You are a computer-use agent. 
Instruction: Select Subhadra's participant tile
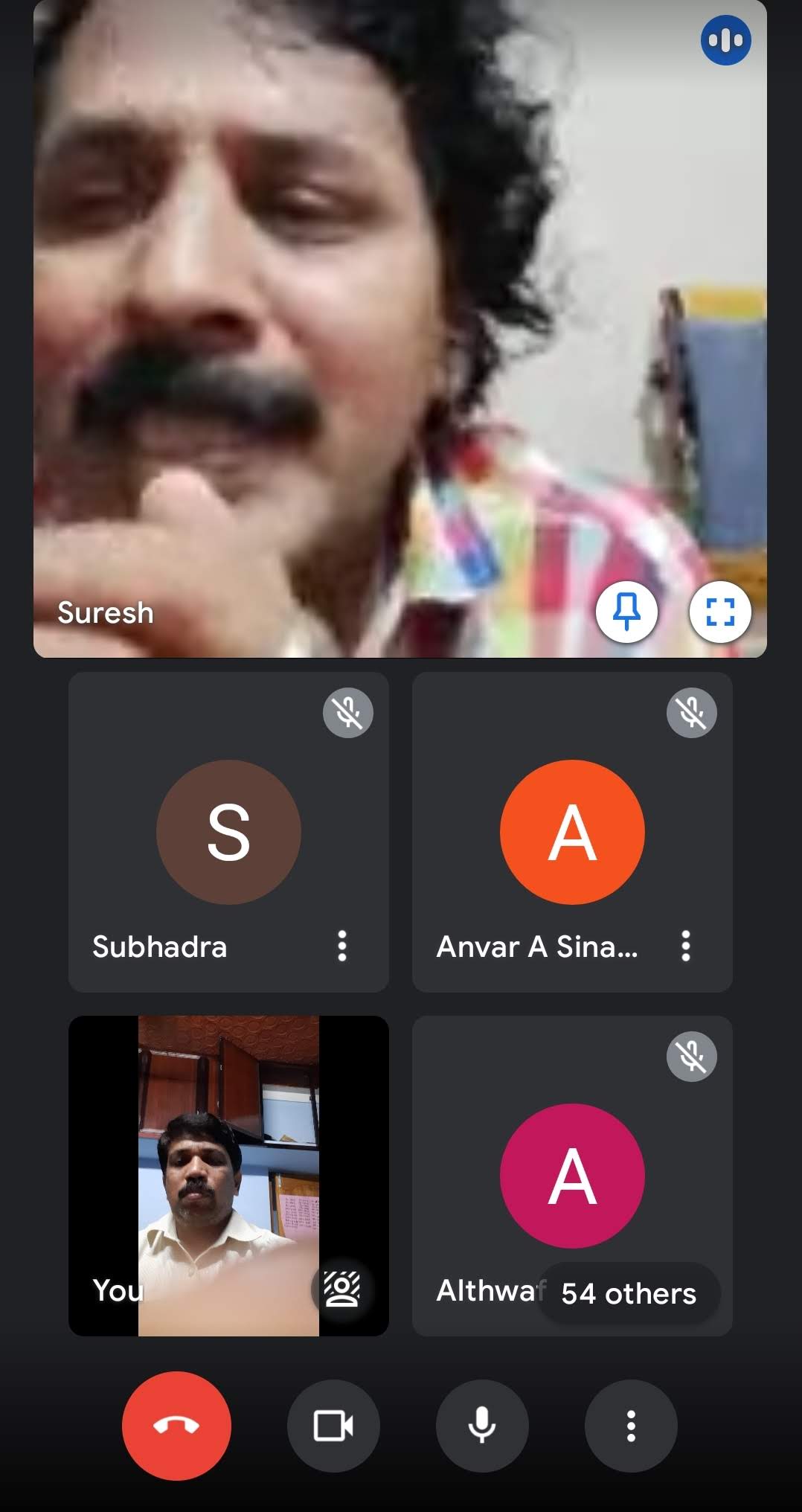click(x=228, y=831)
